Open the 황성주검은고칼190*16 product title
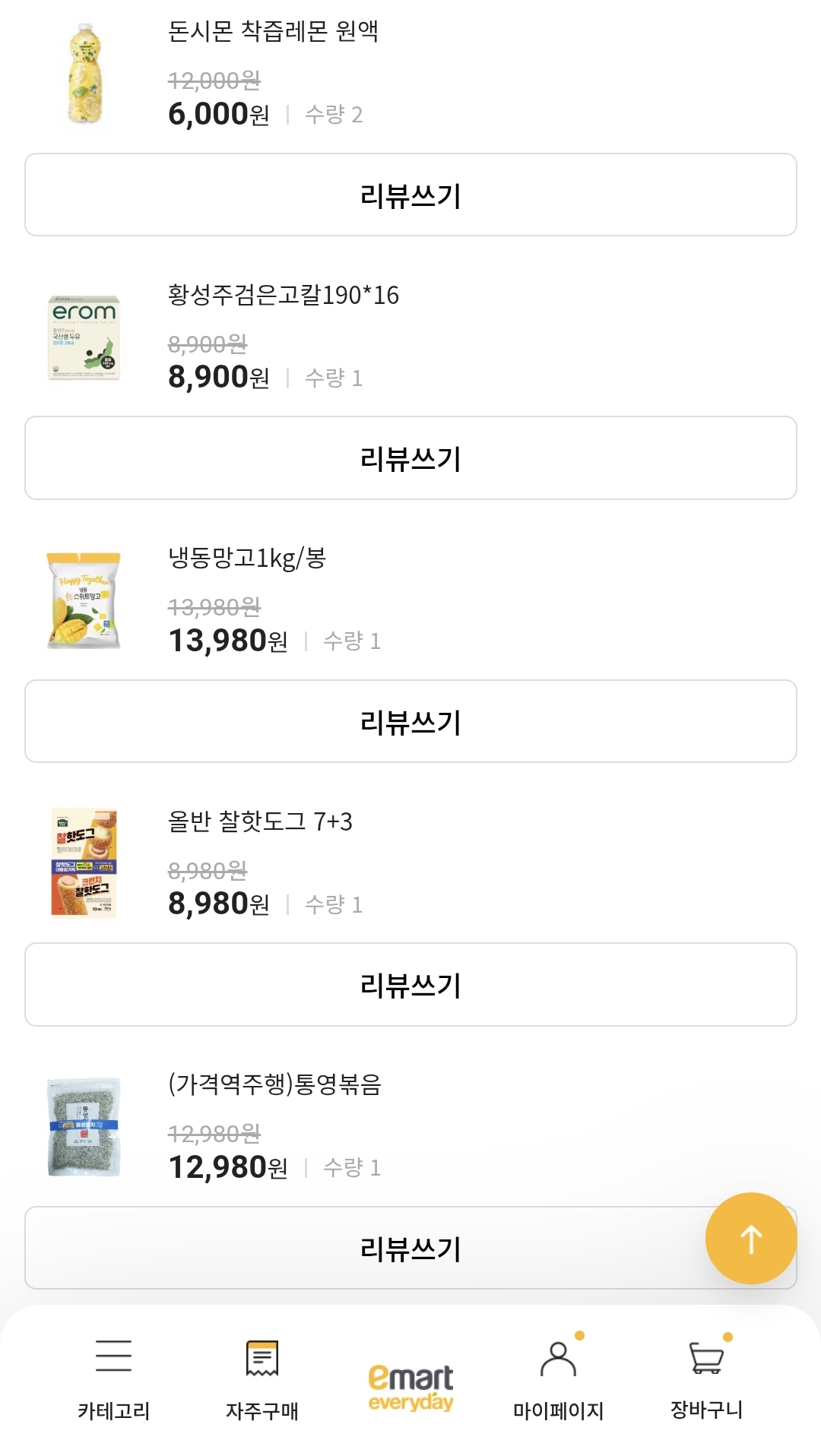821x1456 pixels. click(x=285, y=297)
